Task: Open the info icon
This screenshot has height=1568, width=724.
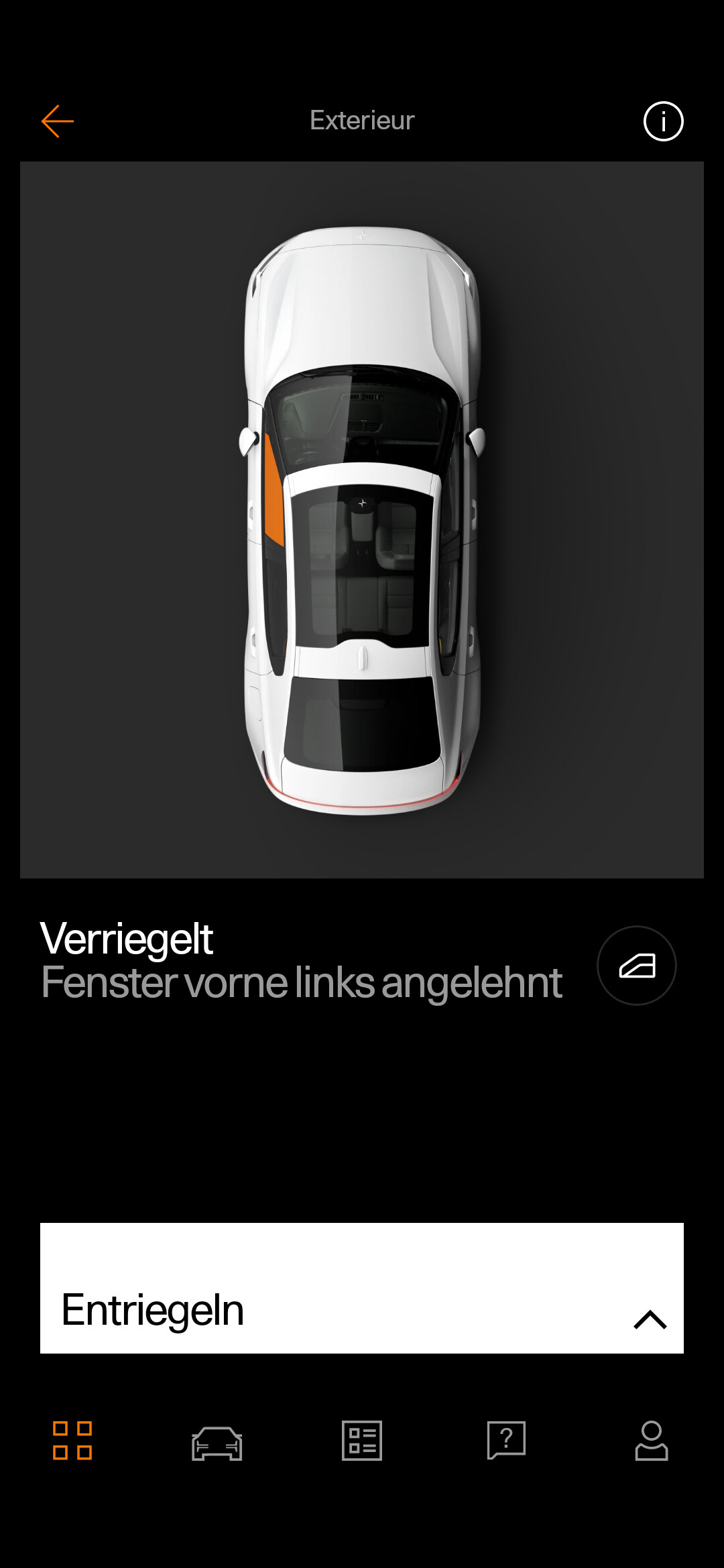Action: [663, 121]
